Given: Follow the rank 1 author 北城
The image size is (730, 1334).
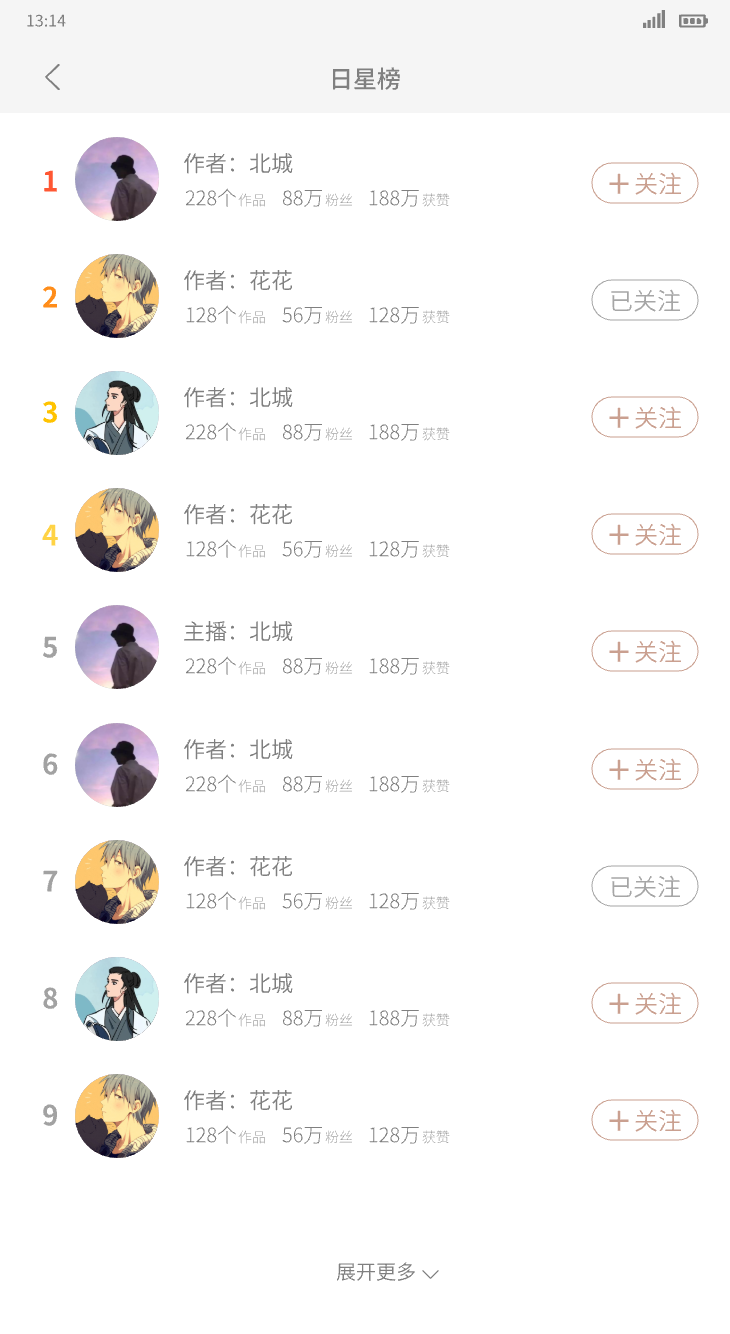Looking at the screenshot, I should (x=644, y=184).
